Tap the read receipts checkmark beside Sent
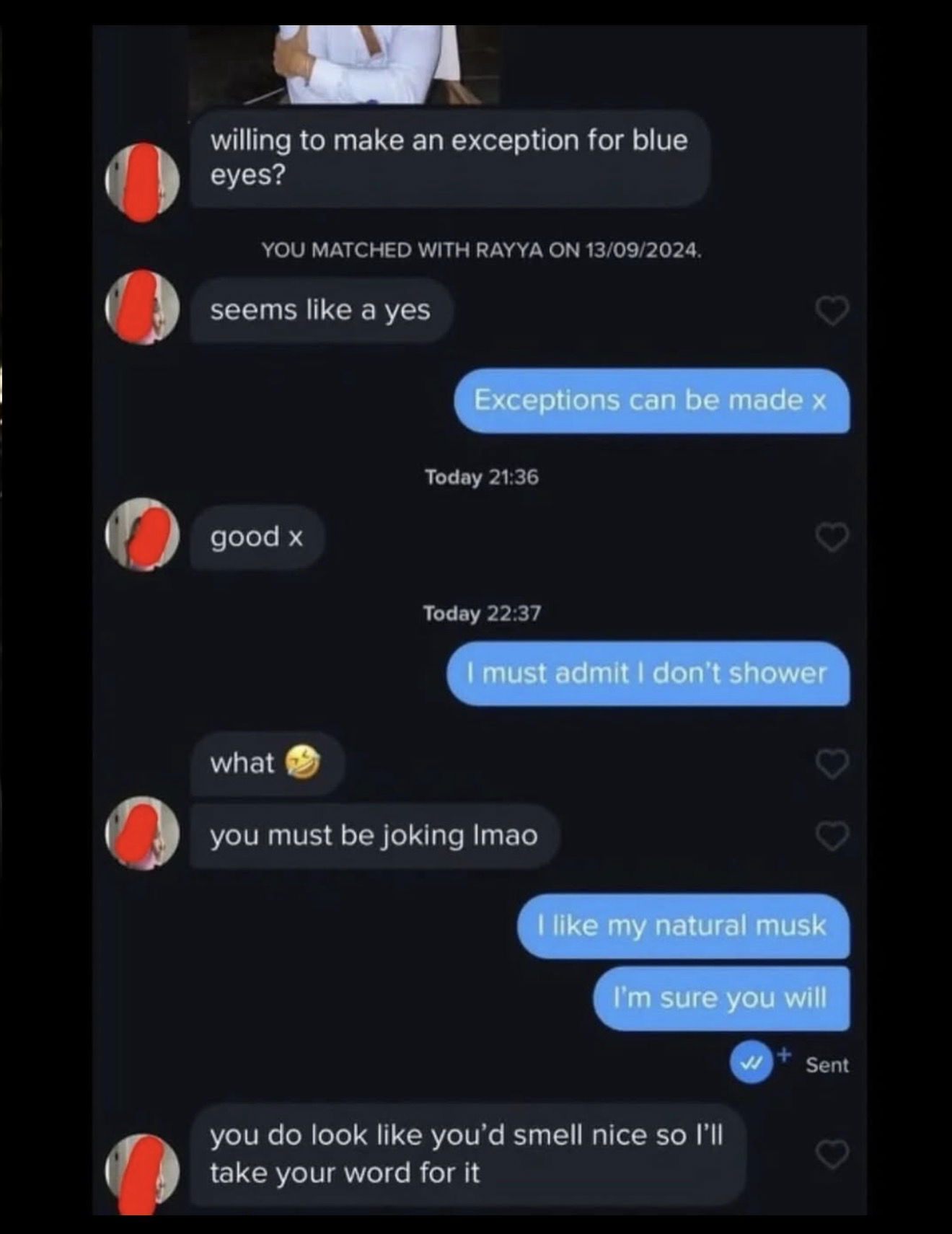Image resolution: width=952 pixels, height=1234 pixels. 752,1062
